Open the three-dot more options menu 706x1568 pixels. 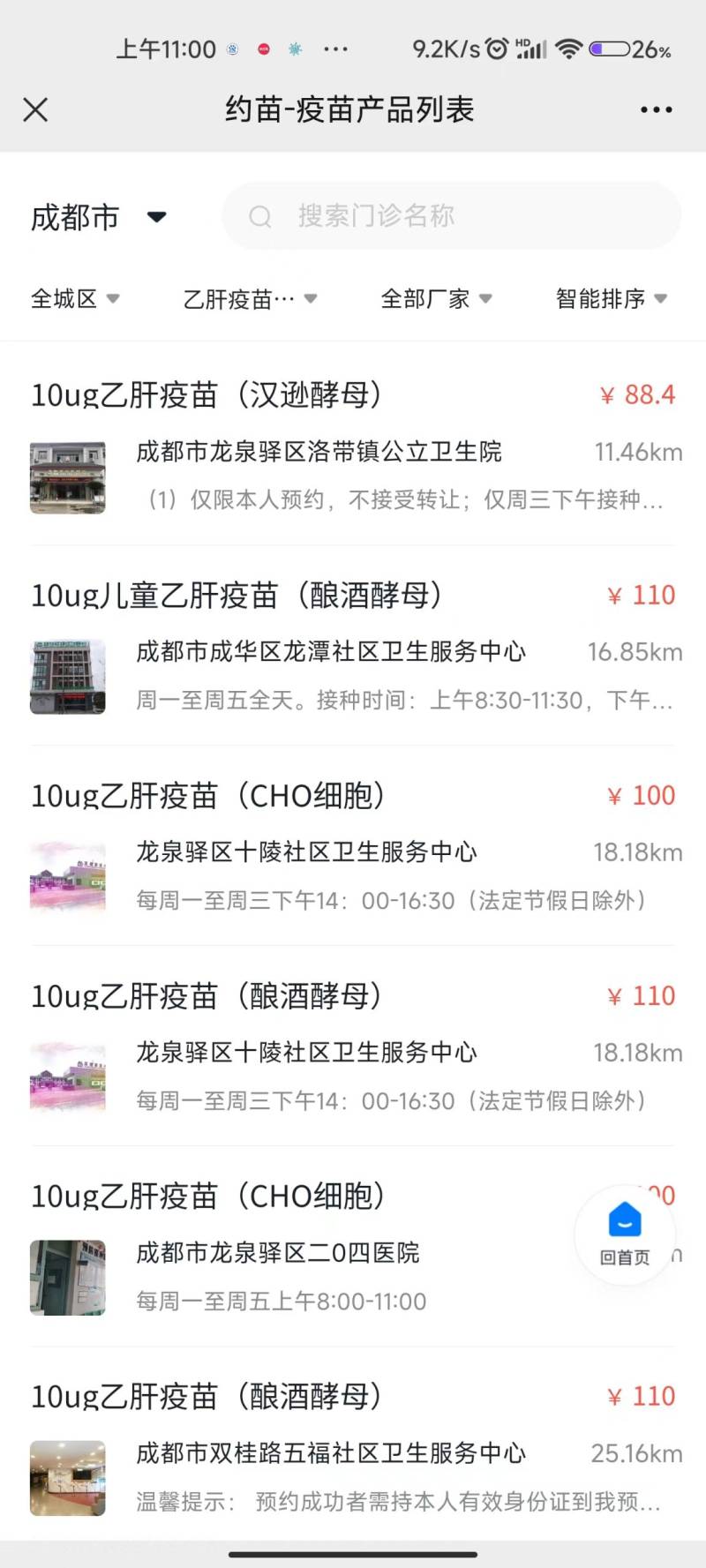click(656, 109)
